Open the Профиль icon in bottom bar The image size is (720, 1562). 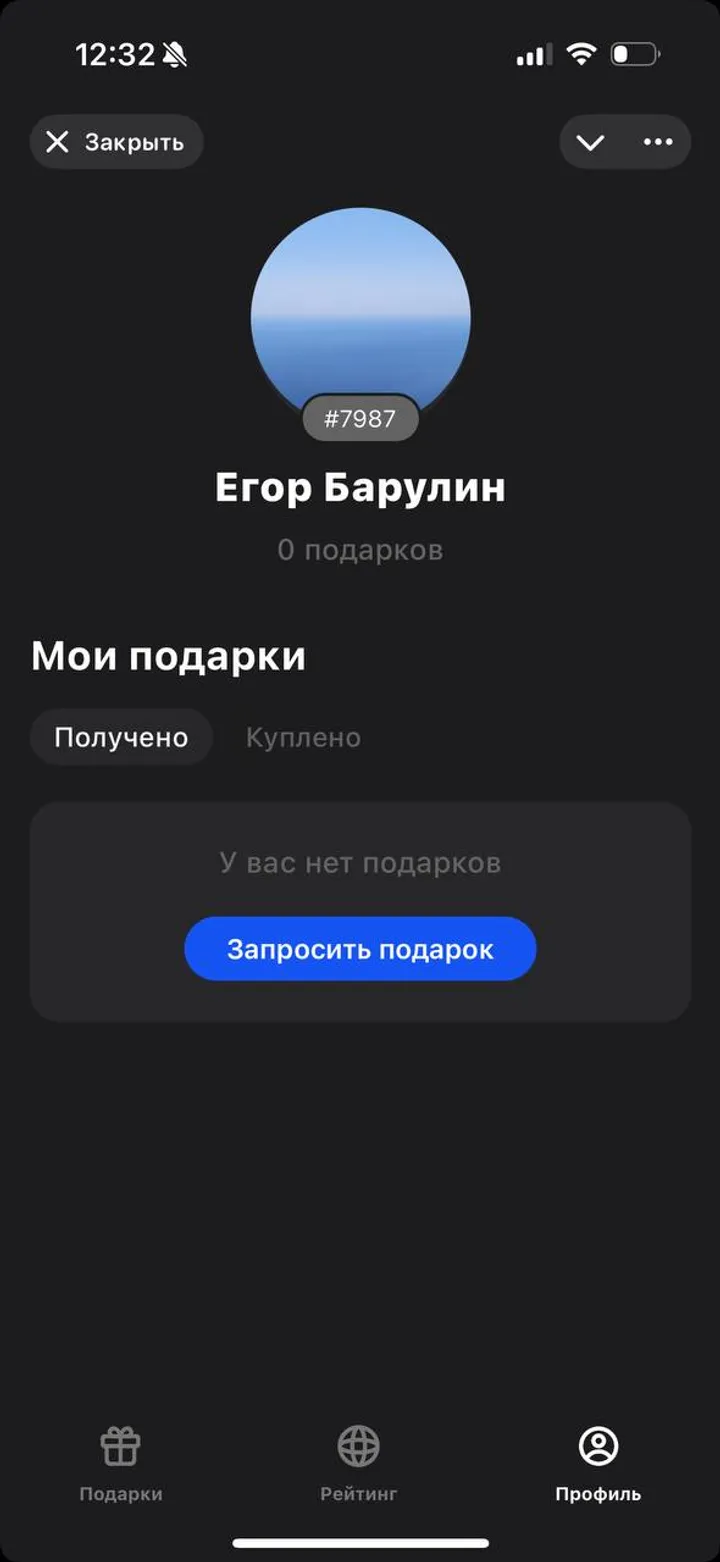coord(598,1444)
